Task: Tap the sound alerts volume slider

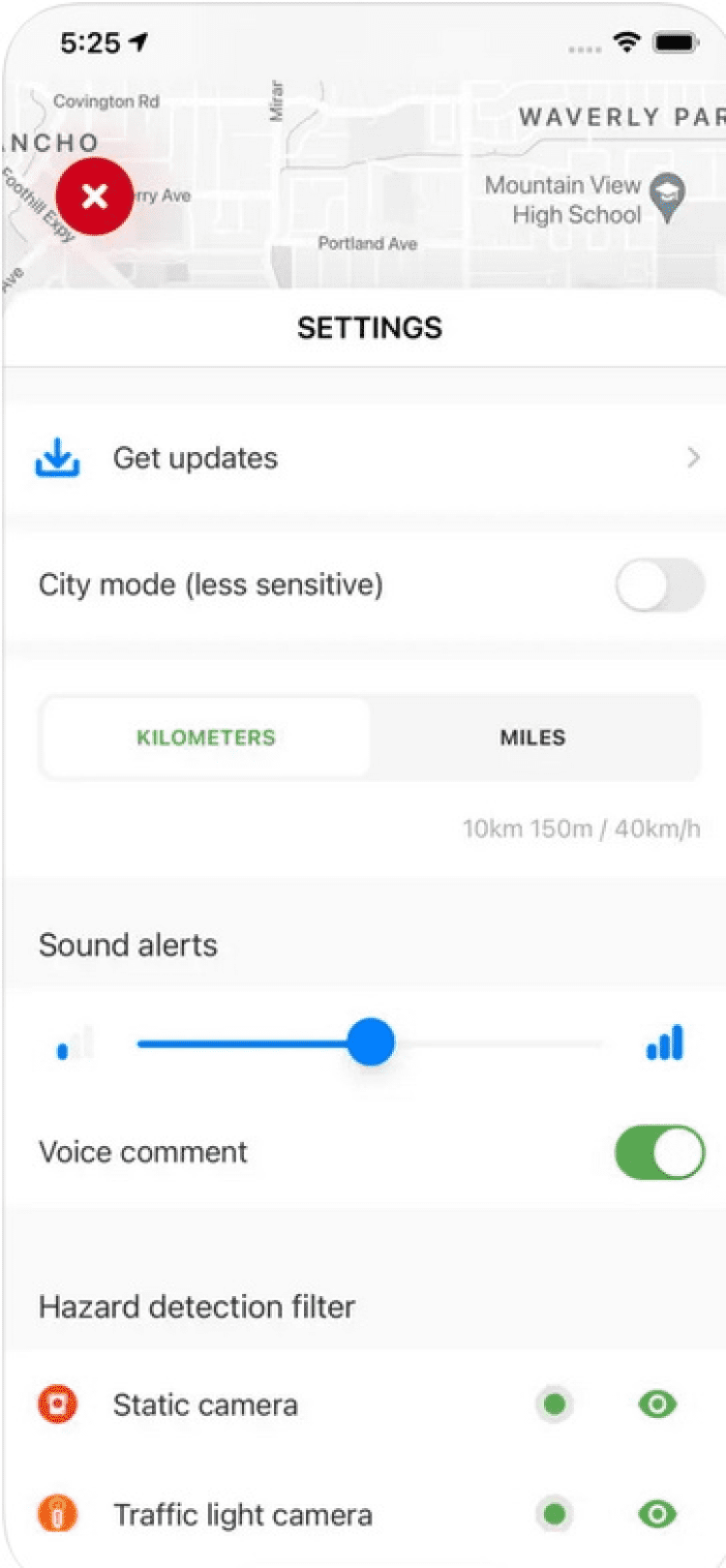Action: click(x=371, y=1042)
